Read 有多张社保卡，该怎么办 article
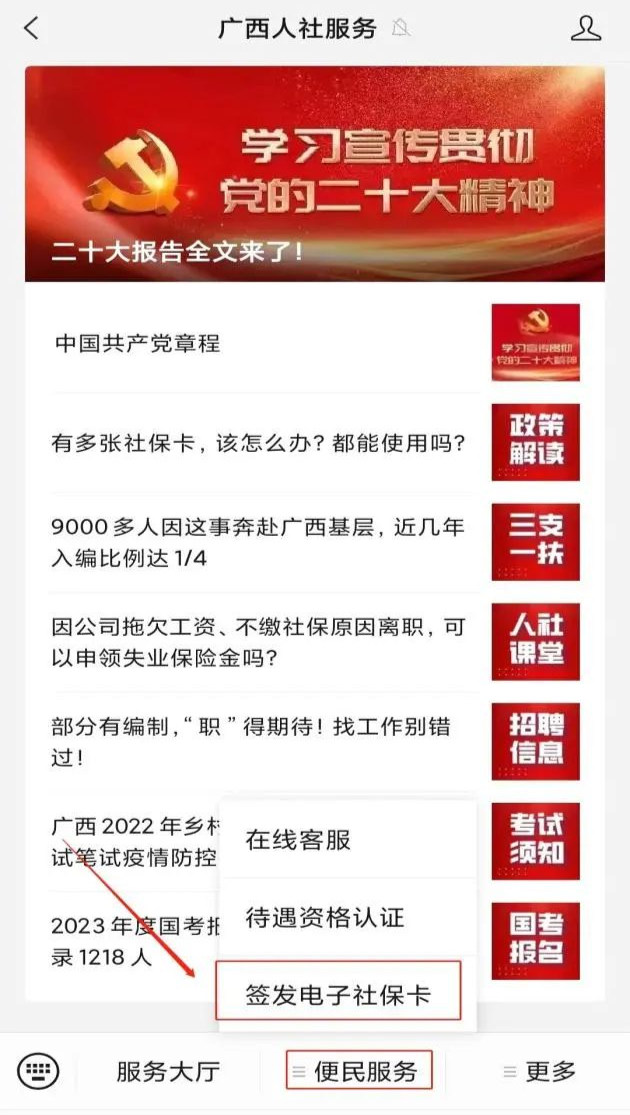 click(x=258, y=443)
